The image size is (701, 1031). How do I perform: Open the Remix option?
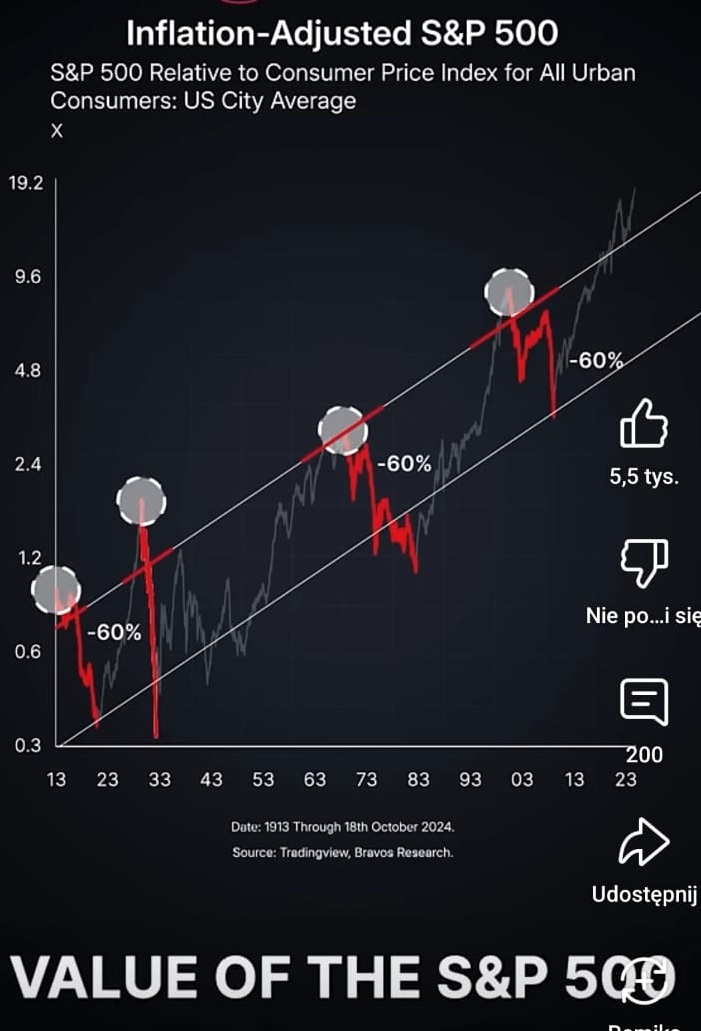(644, 981)
